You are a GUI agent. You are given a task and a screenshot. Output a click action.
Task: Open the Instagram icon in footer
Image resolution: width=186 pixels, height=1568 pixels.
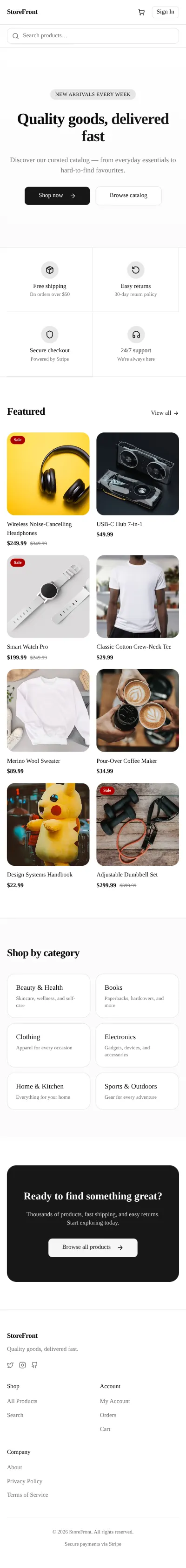22,1365
